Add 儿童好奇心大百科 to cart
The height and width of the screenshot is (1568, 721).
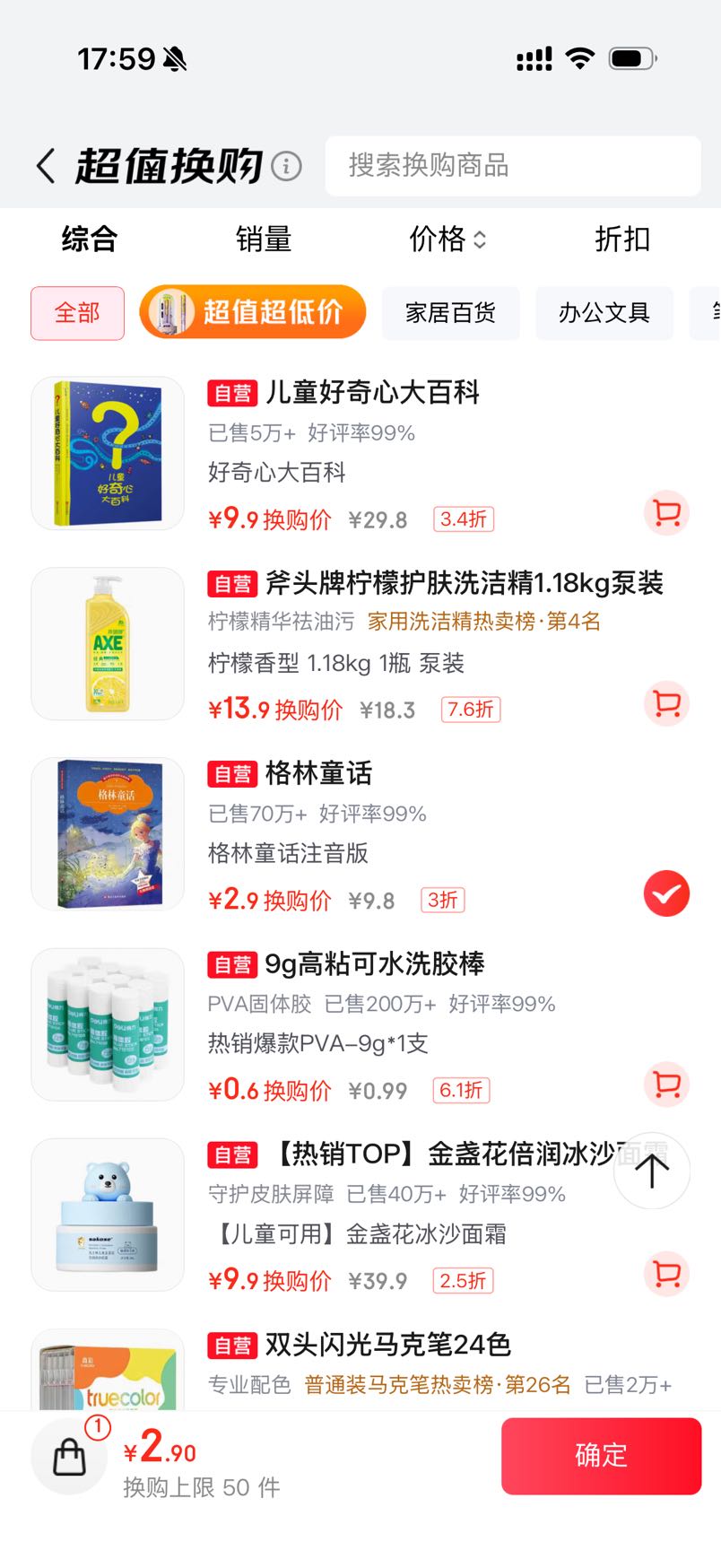coord(666,513)
